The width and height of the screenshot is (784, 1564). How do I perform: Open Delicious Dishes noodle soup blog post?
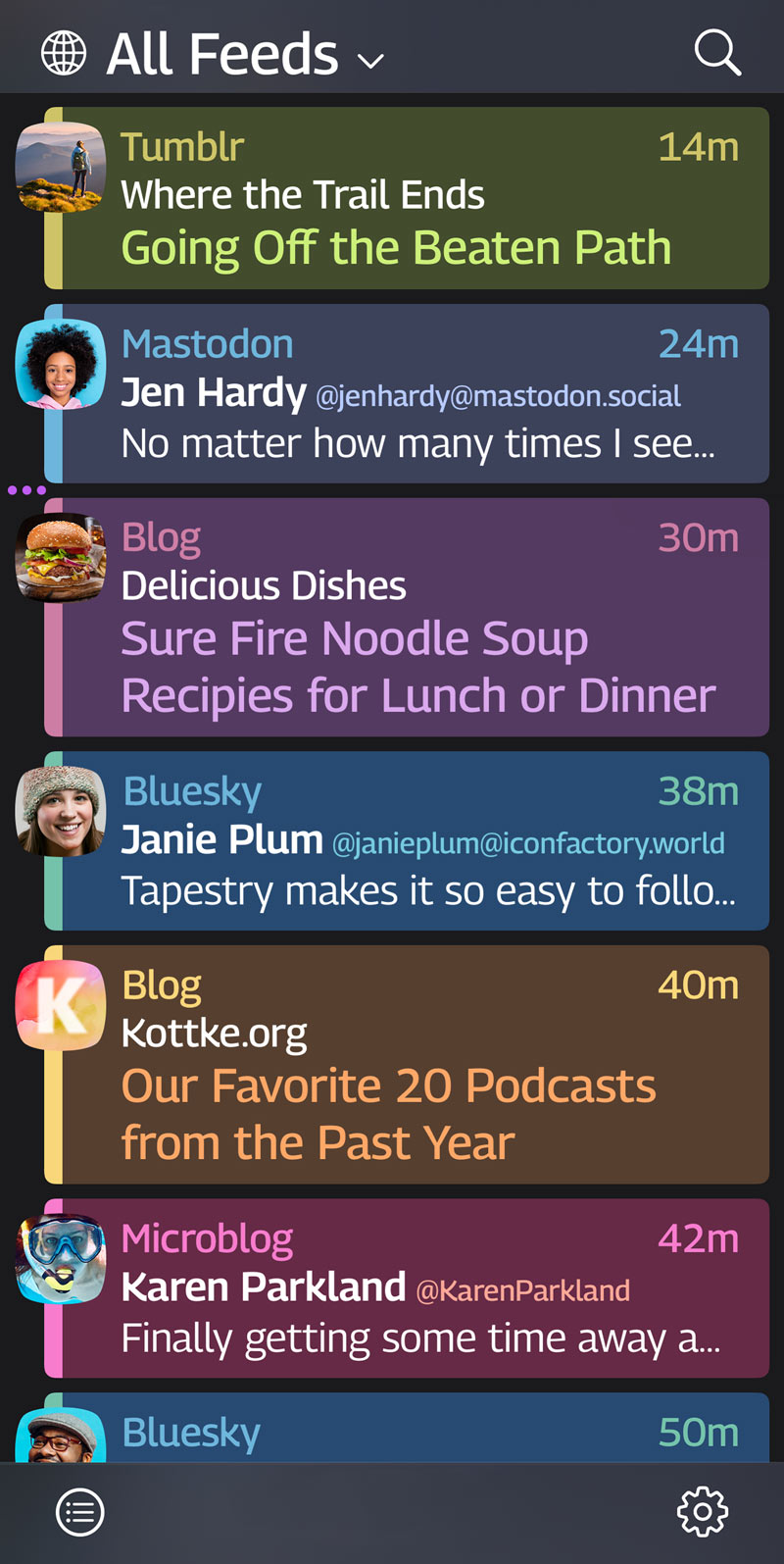[x=407, y=617]
